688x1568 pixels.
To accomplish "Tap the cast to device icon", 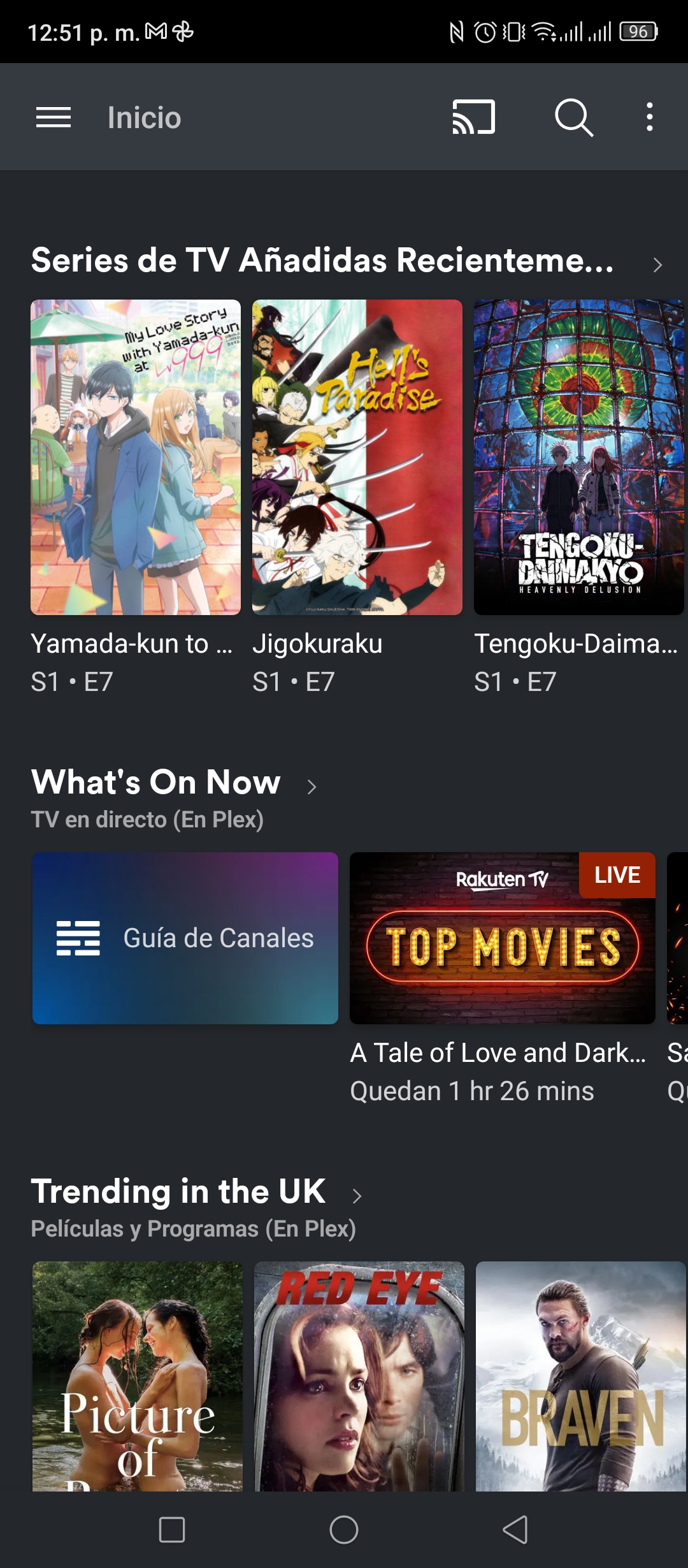I will 473,117.
